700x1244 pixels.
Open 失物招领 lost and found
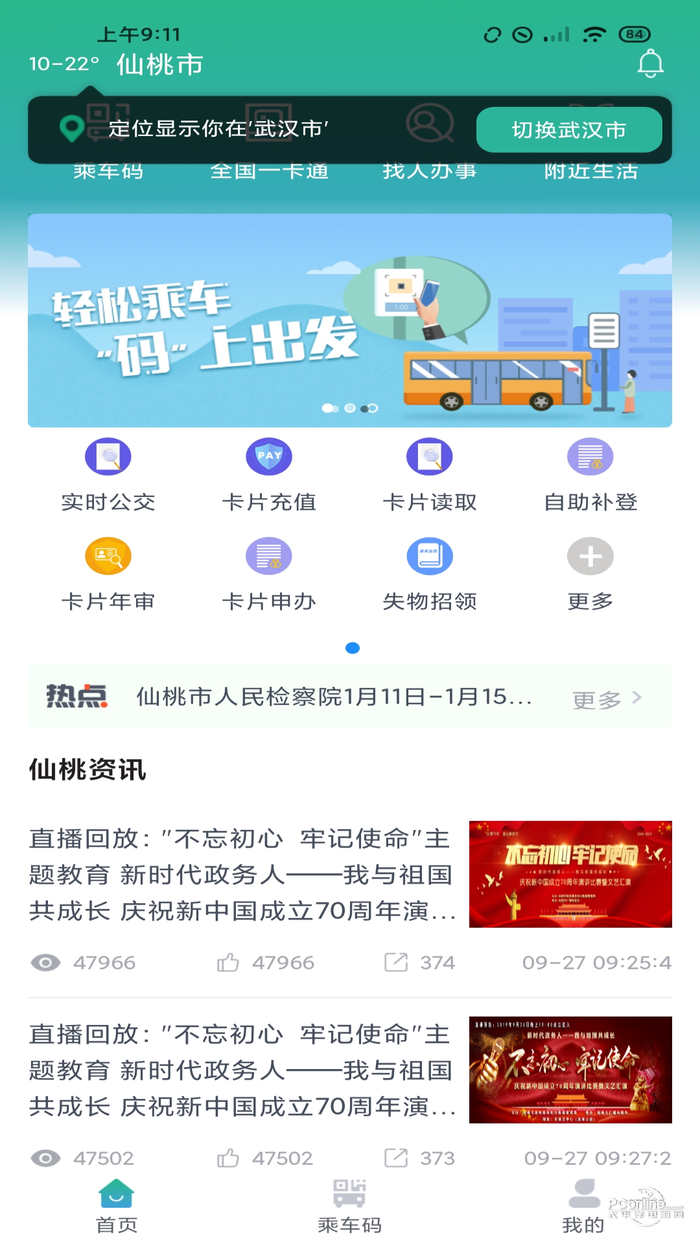(430, 574)
